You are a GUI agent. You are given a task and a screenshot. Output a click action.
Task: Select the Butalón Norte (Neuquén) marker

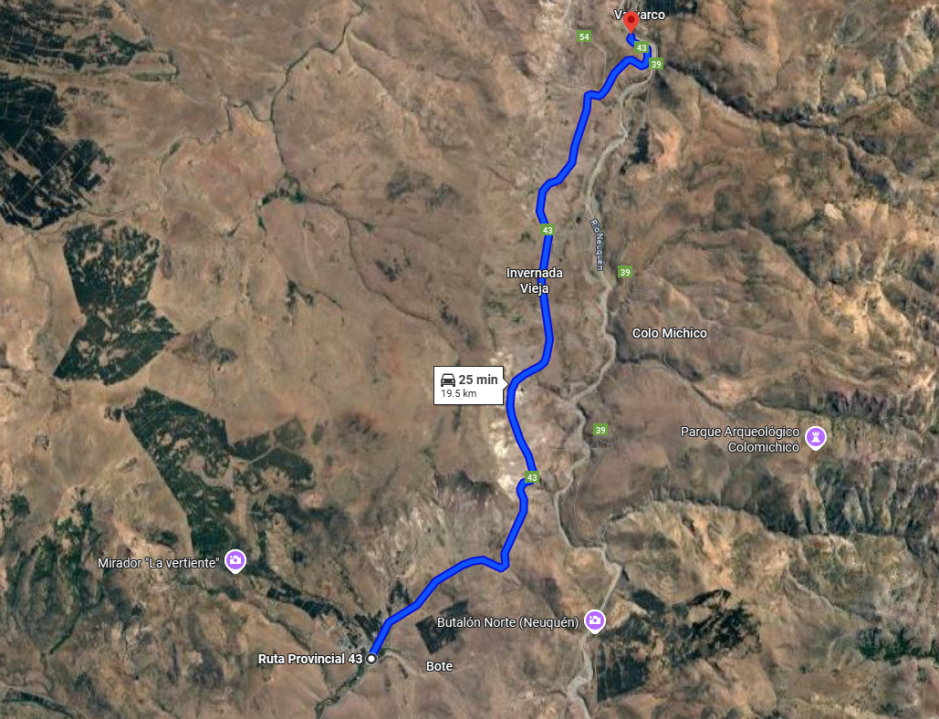(x=595, y=621)
